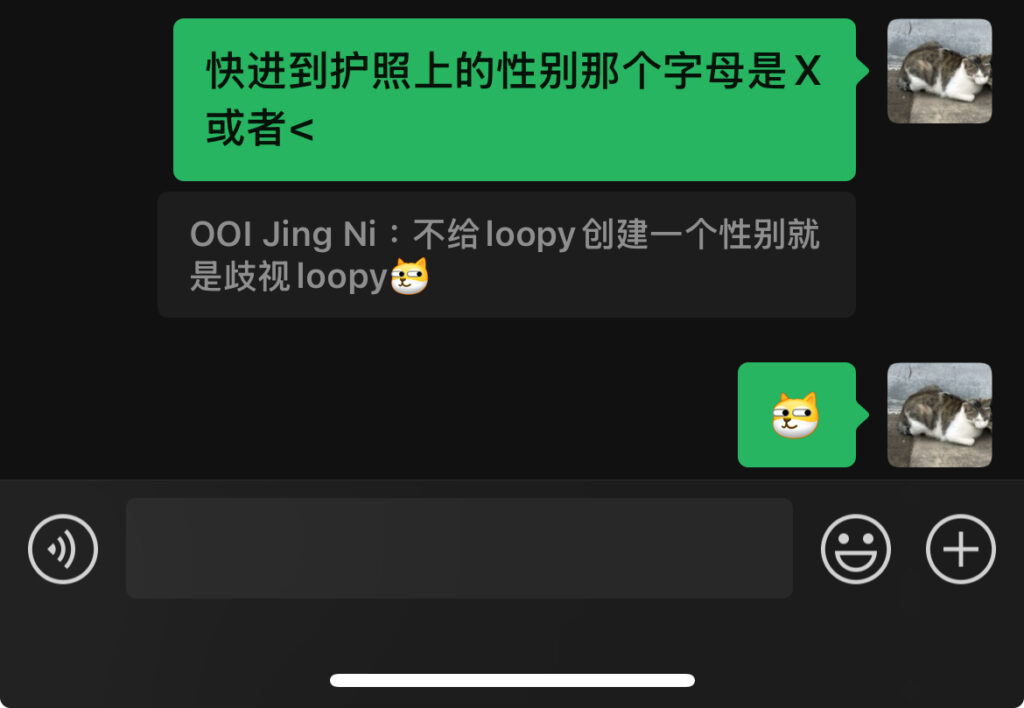Open the plus attachments menu
1024x708 pixels.
tap(960, 549)
